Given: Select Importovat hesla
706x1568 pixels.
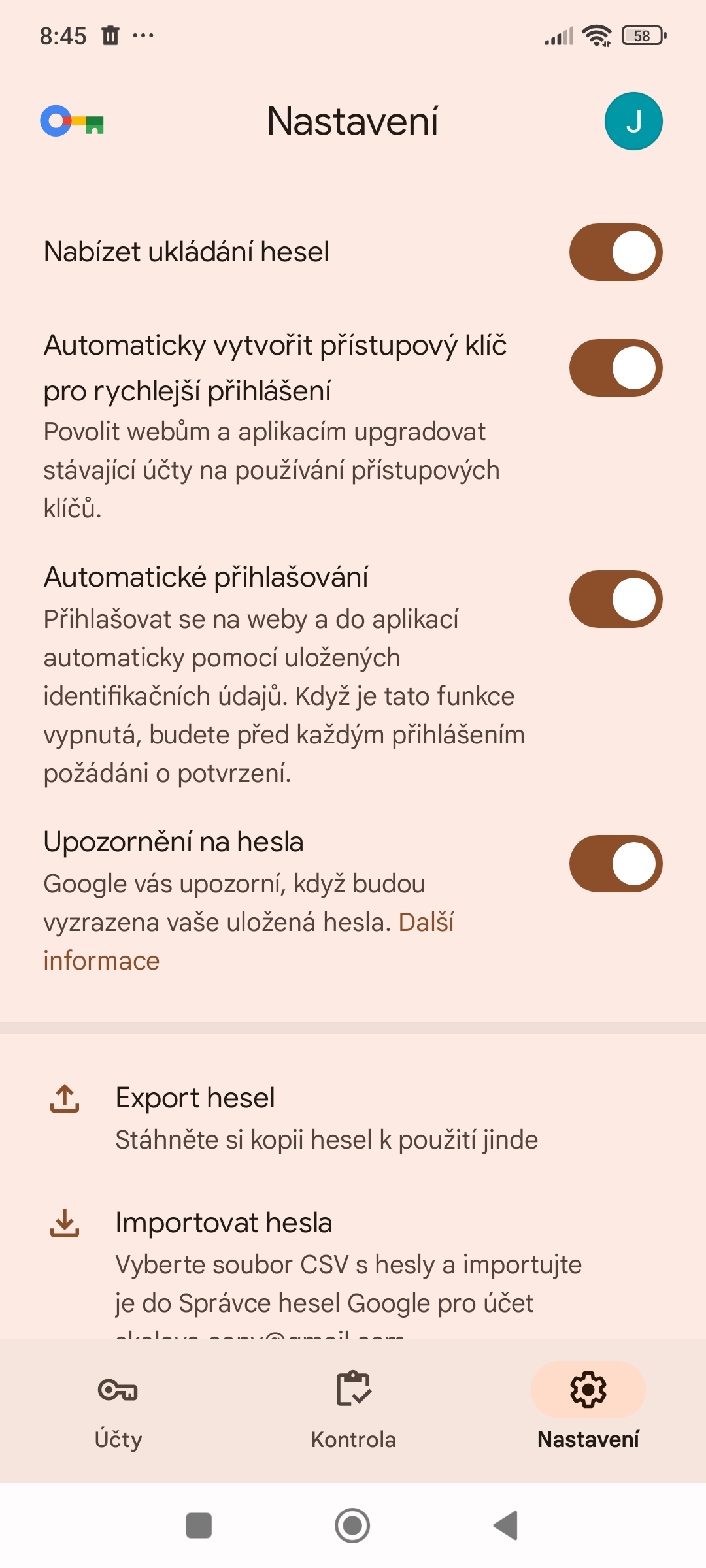Looking at the screenshot, I should pos(353,1267).
